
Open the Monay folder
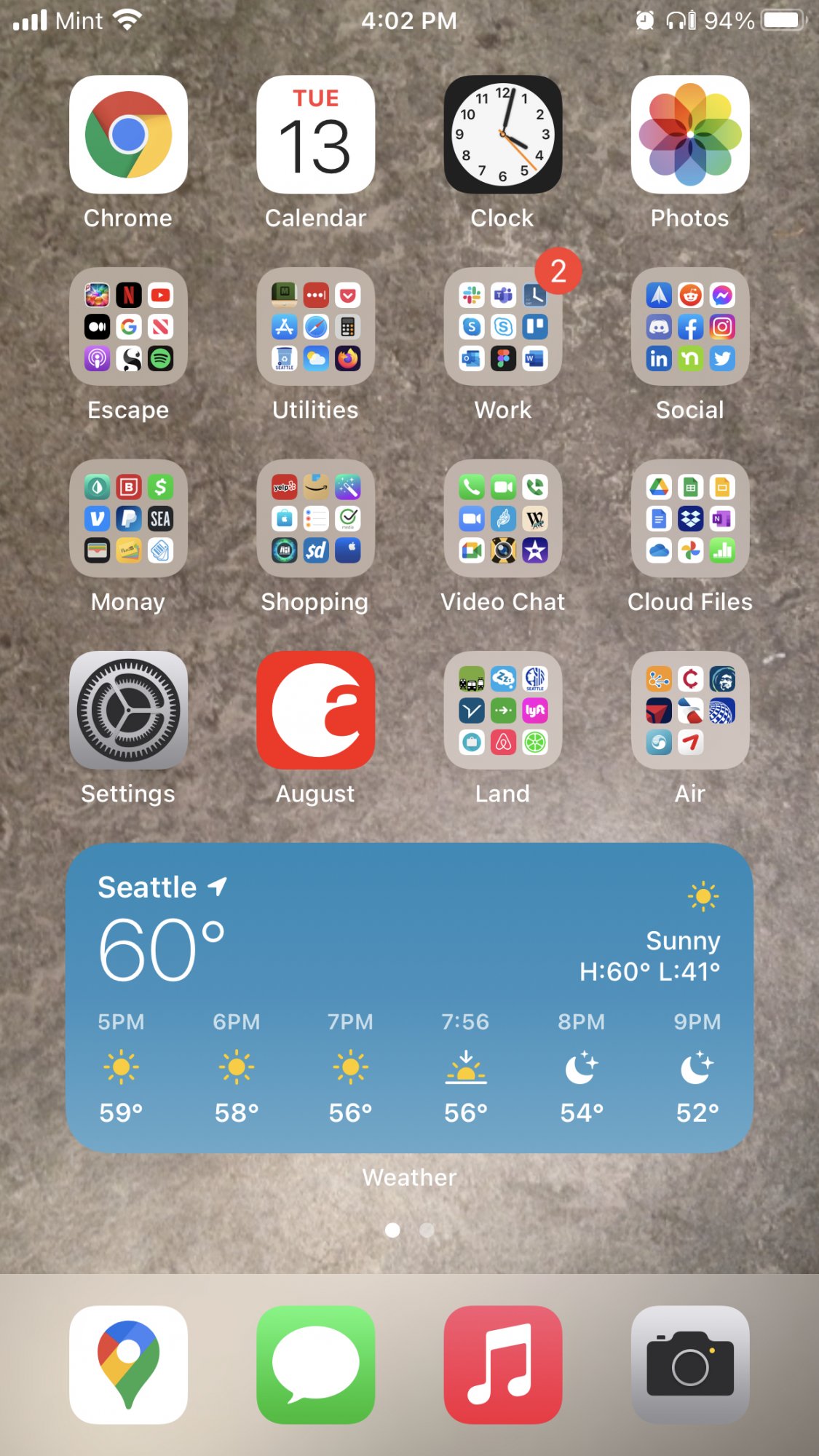point(128,518)
